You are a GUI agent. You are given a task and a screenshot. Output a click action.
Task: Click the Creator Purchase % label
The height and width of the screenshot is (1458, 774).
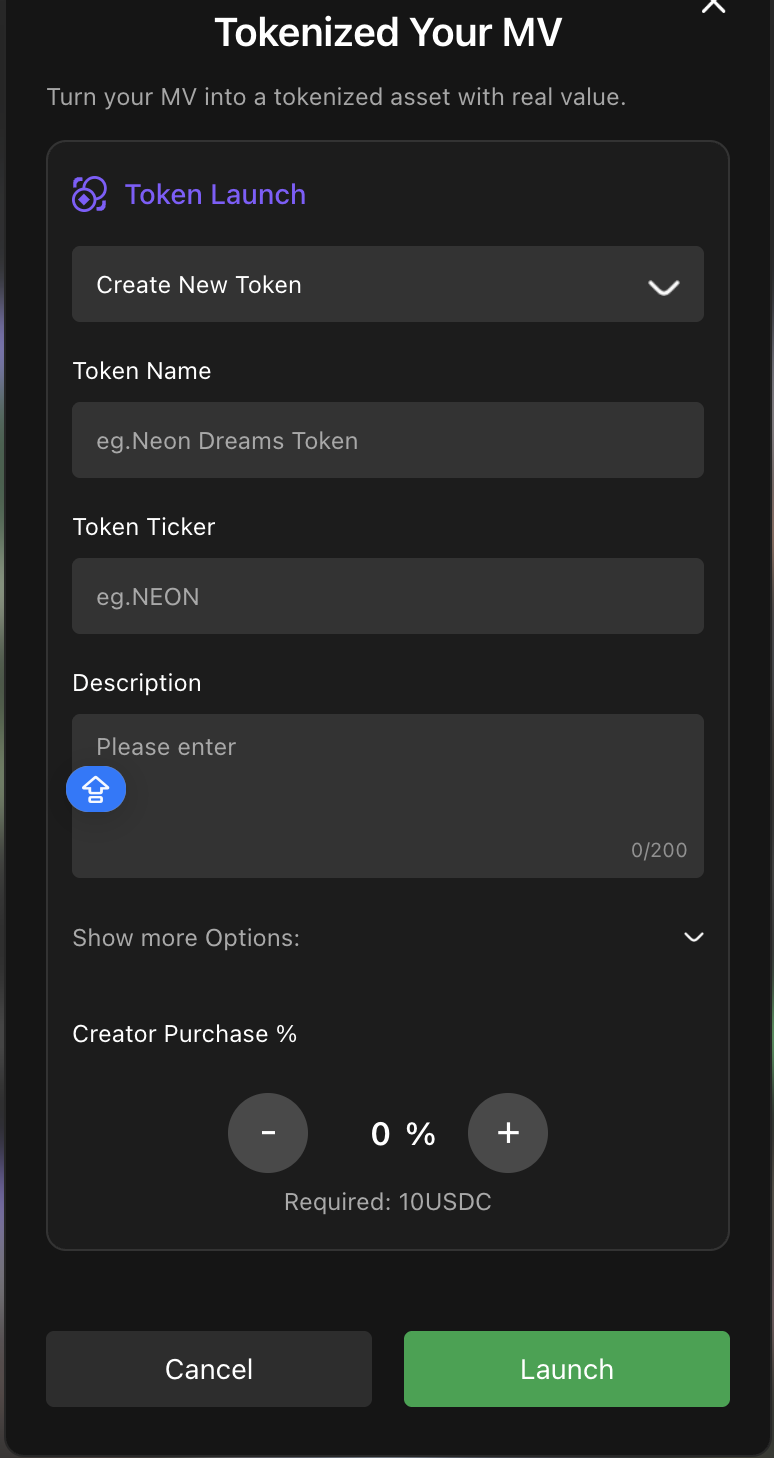[185, 1033]
